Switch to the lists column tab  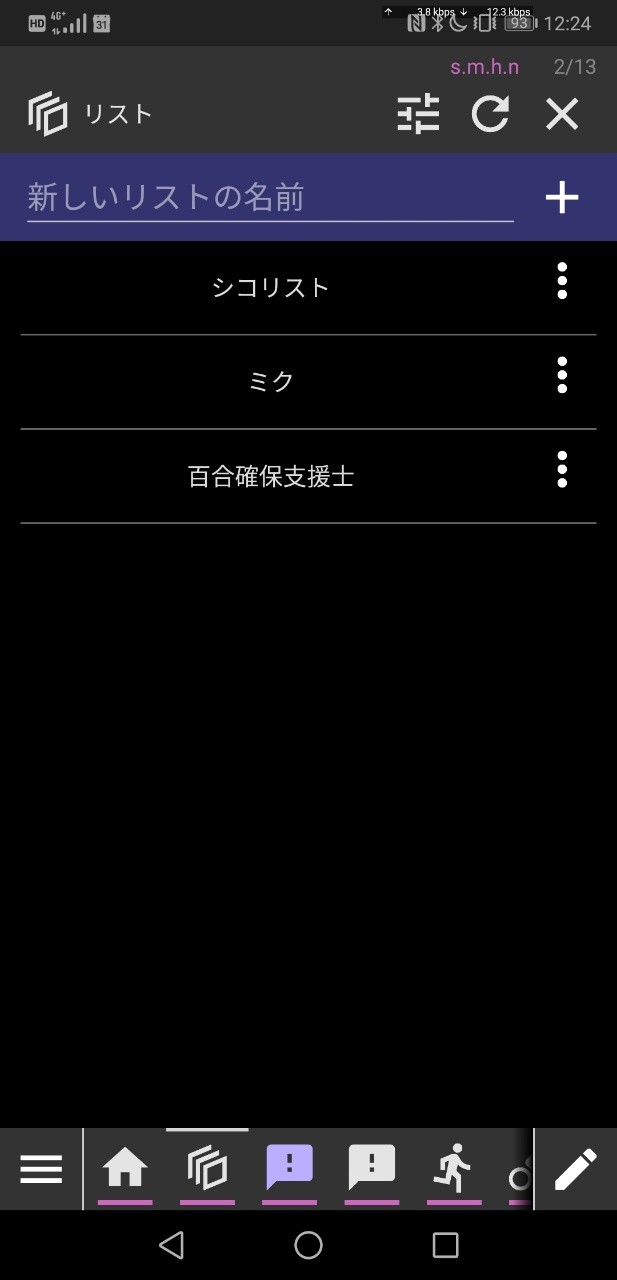click(207, 1168)
